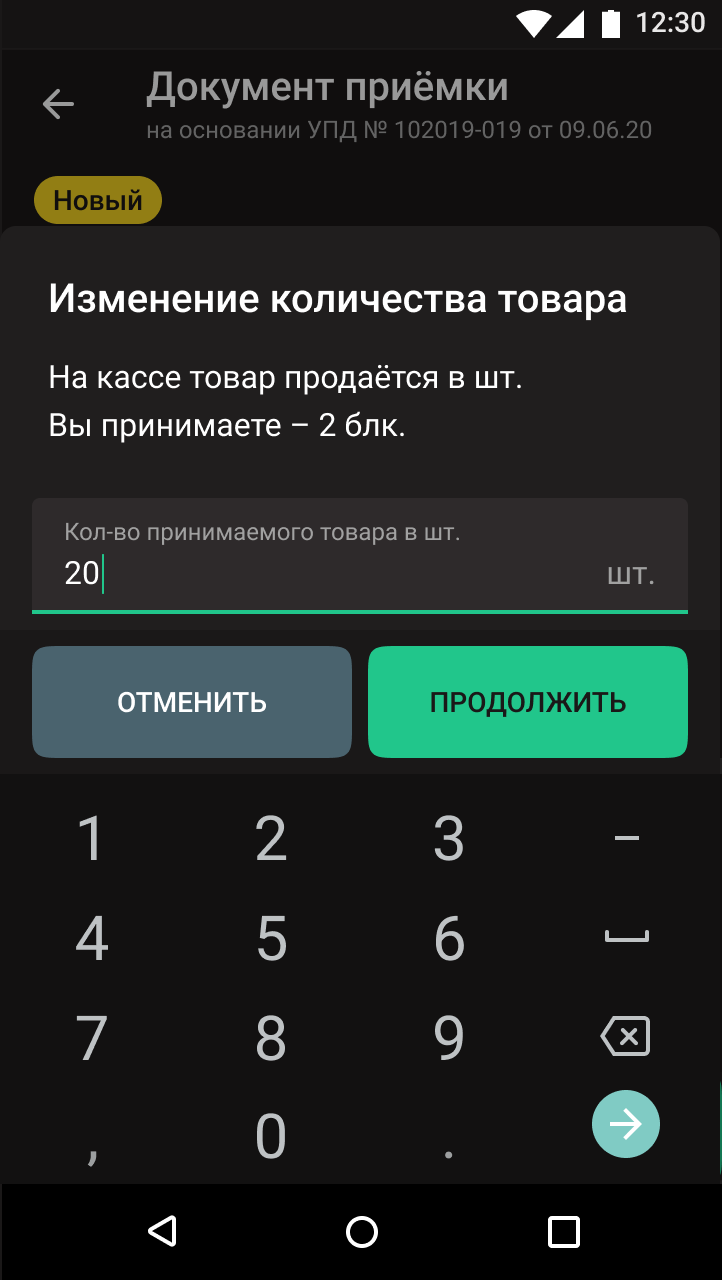Tap the ОТМЕНИТЬ button to cancel
Viewport: 722px width, 1280px height.
[192, 702]
